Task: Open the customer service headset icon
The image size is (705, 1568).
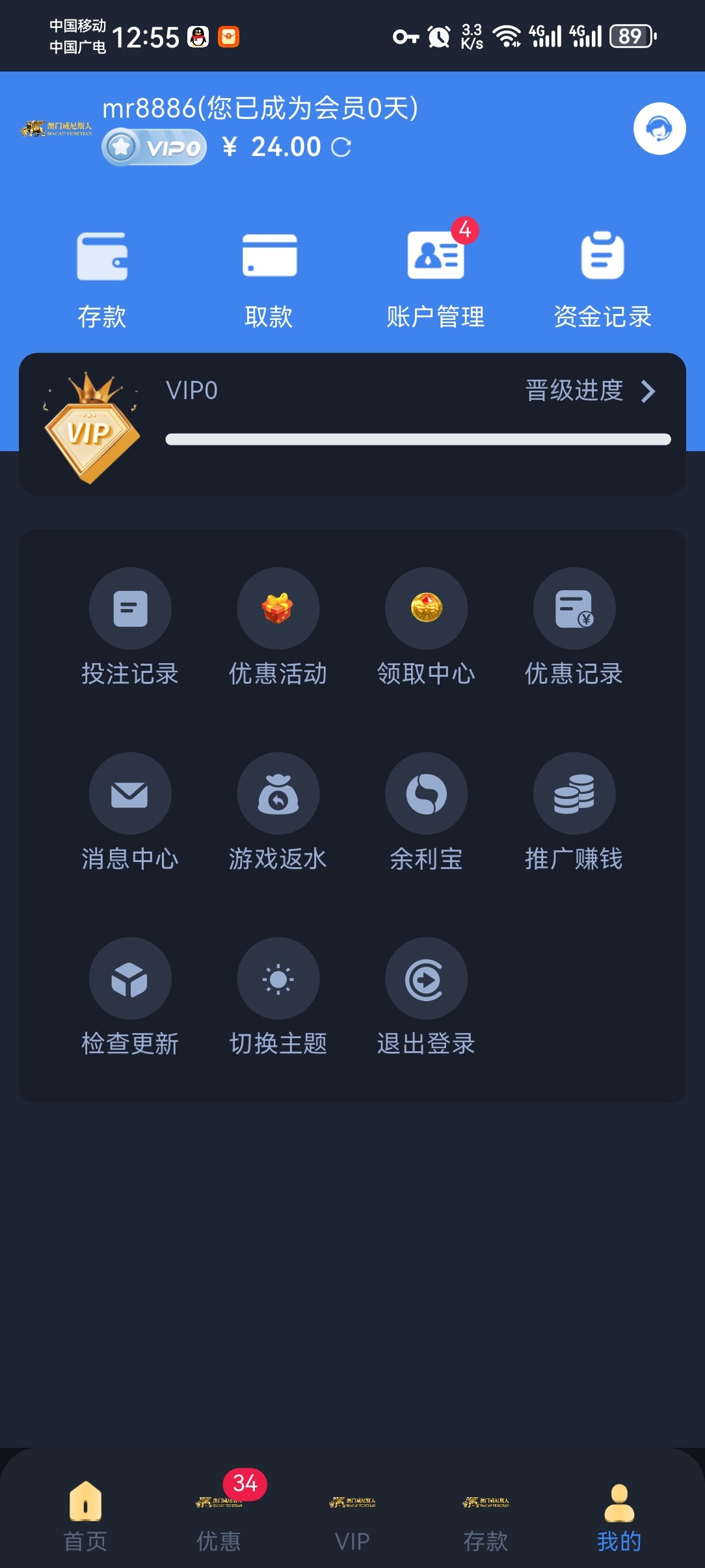Action: click(x=659, y=129)
